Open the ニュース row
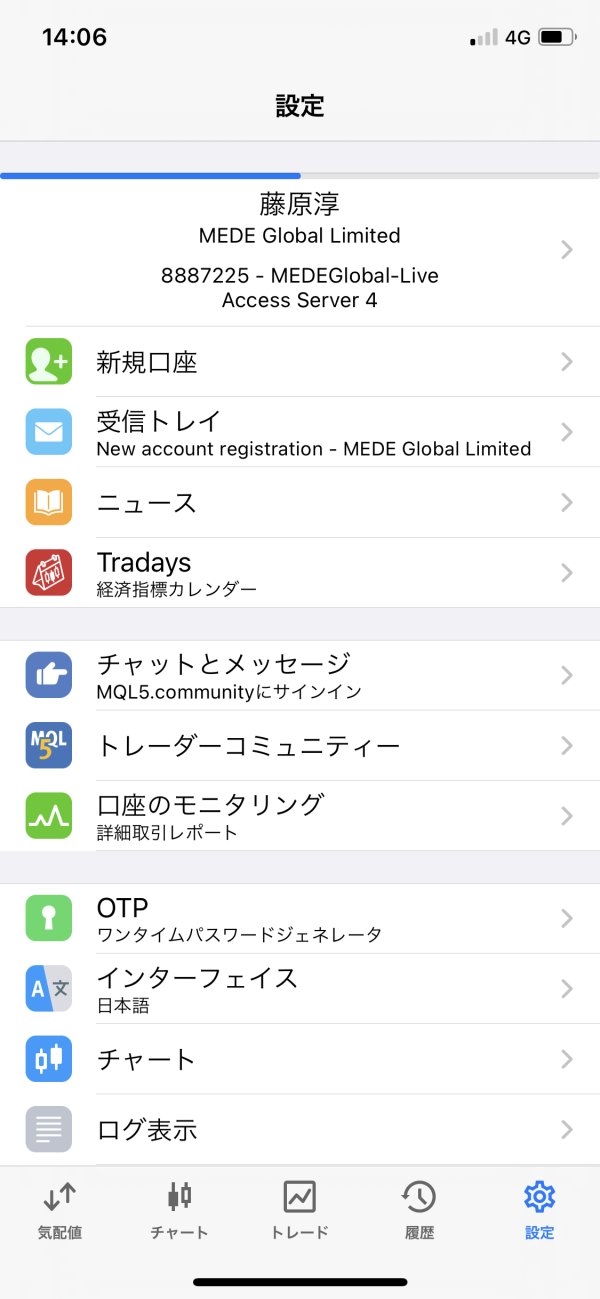The width and height of the screenshot is (600, 1299). 300,502
